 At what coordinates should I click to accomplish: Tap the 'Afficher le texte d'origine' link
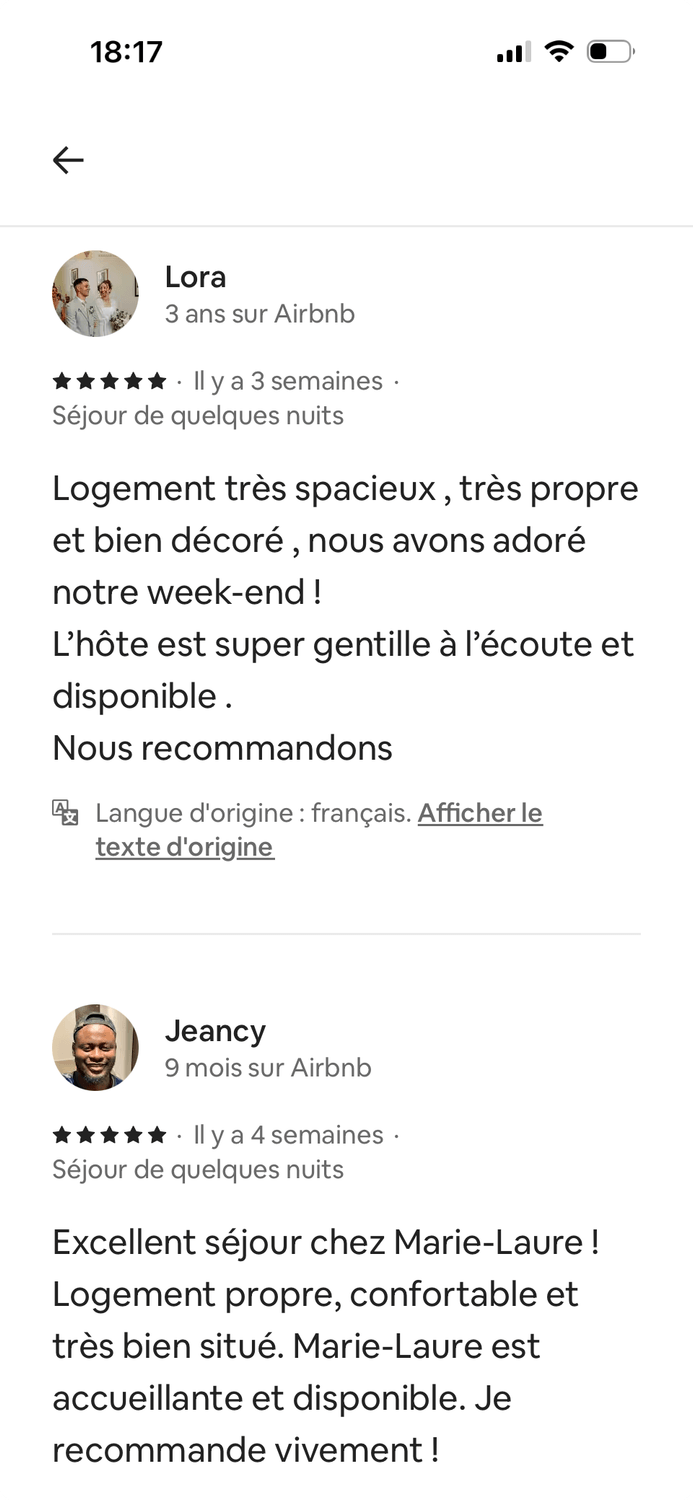pos(319,830)
